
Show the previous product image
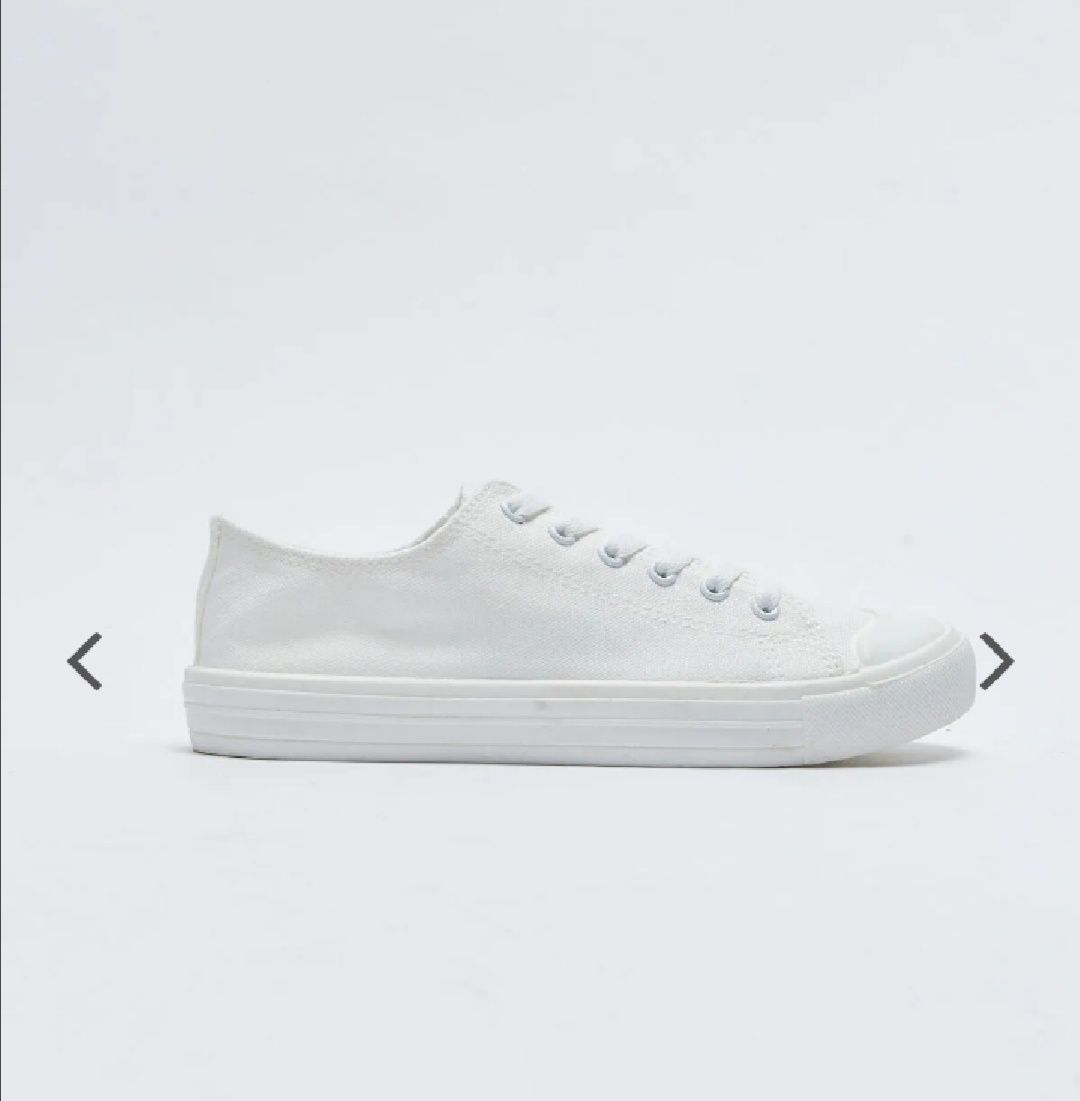coord(85,661)
